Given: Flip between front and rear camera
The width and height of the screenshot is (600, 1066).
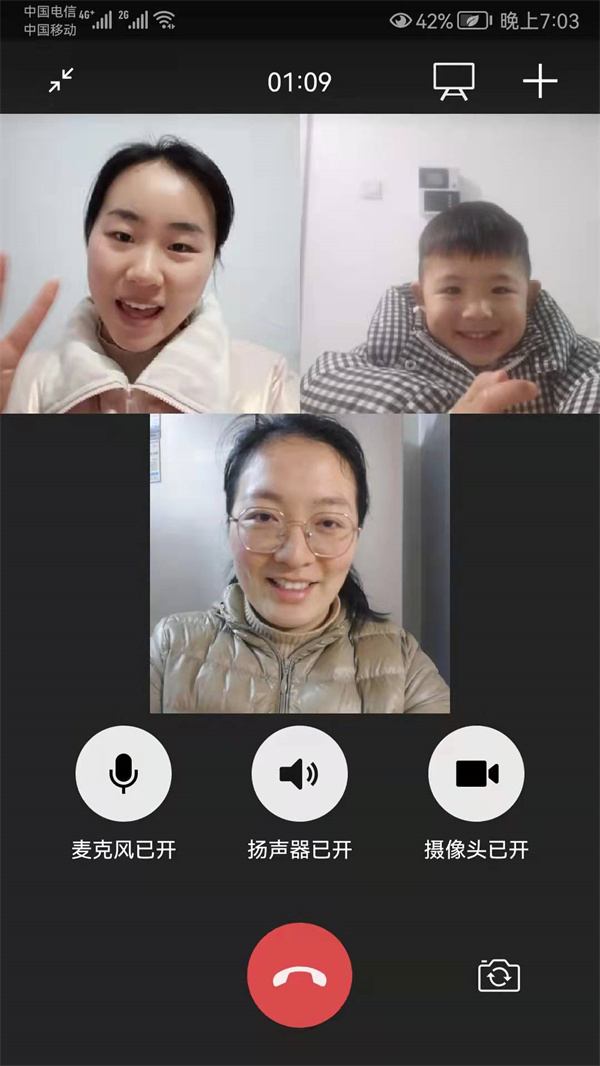Looking at the screenshot, I should click(499, 975).
